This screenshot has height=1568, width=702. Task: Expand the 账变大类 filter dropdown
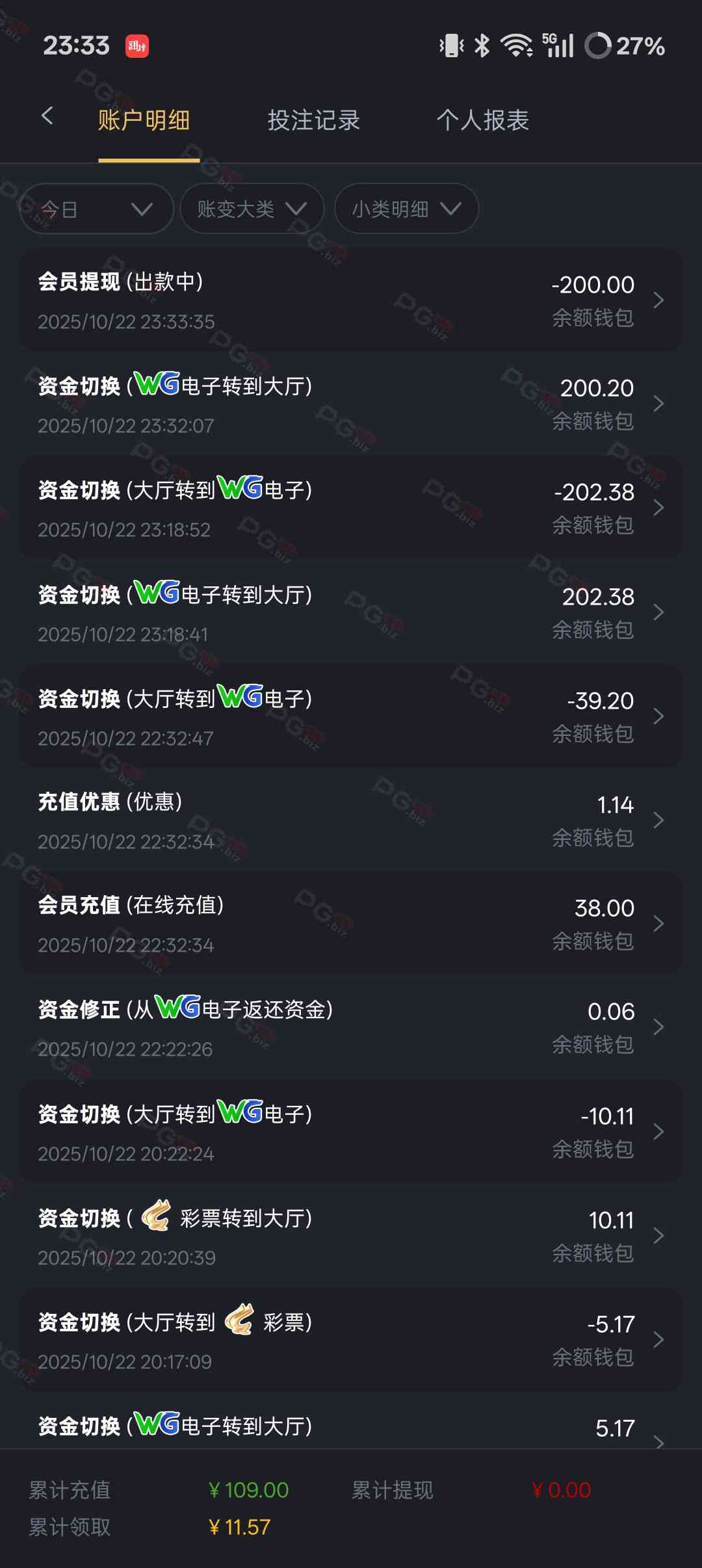(x=252, y=209)
